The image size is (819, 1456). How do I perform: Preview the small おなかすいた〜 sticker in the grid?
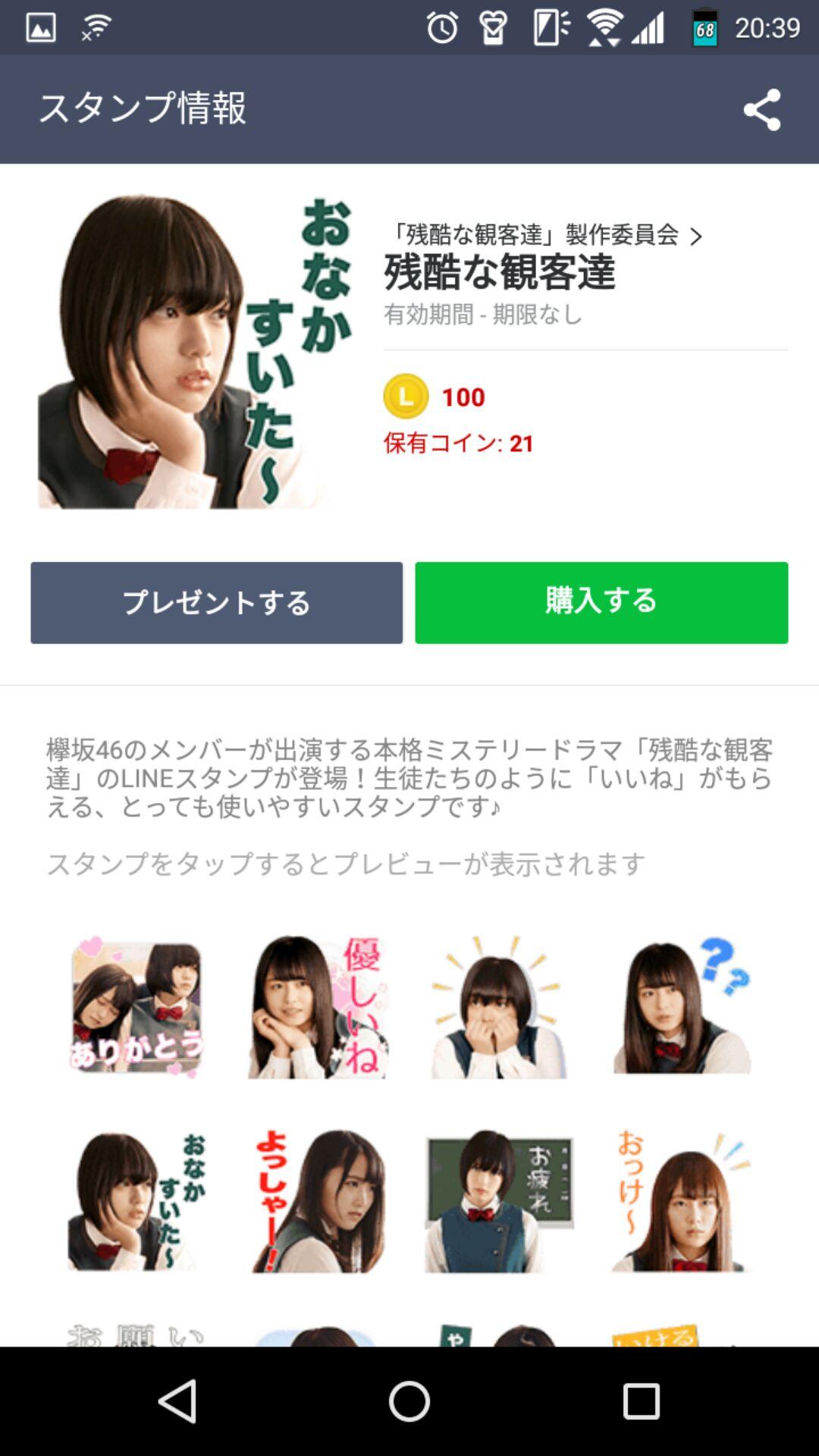coord(136,1201)
